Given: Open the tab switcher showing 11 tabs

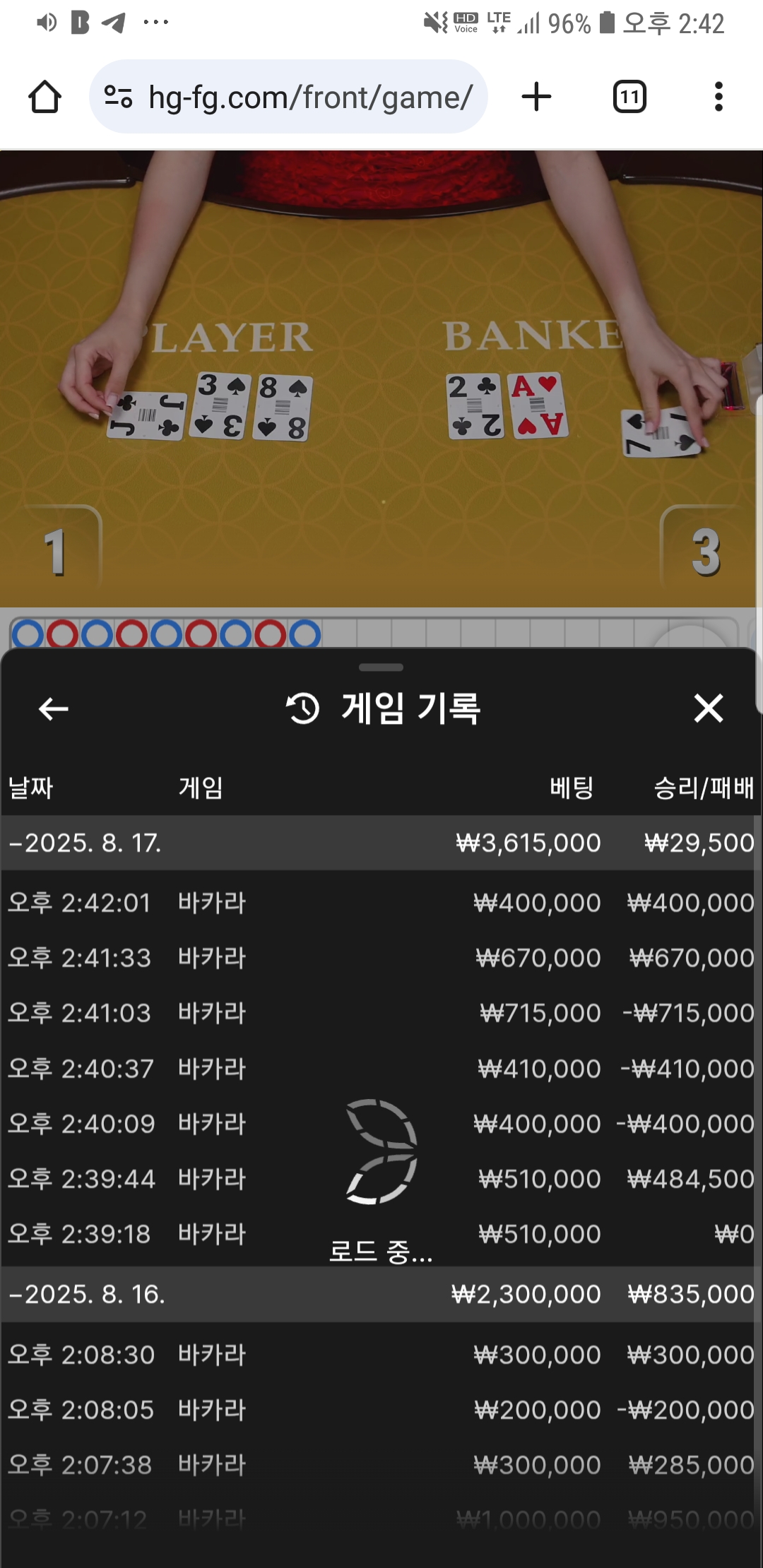Looking at the screenshot, I should coord(629,97).
